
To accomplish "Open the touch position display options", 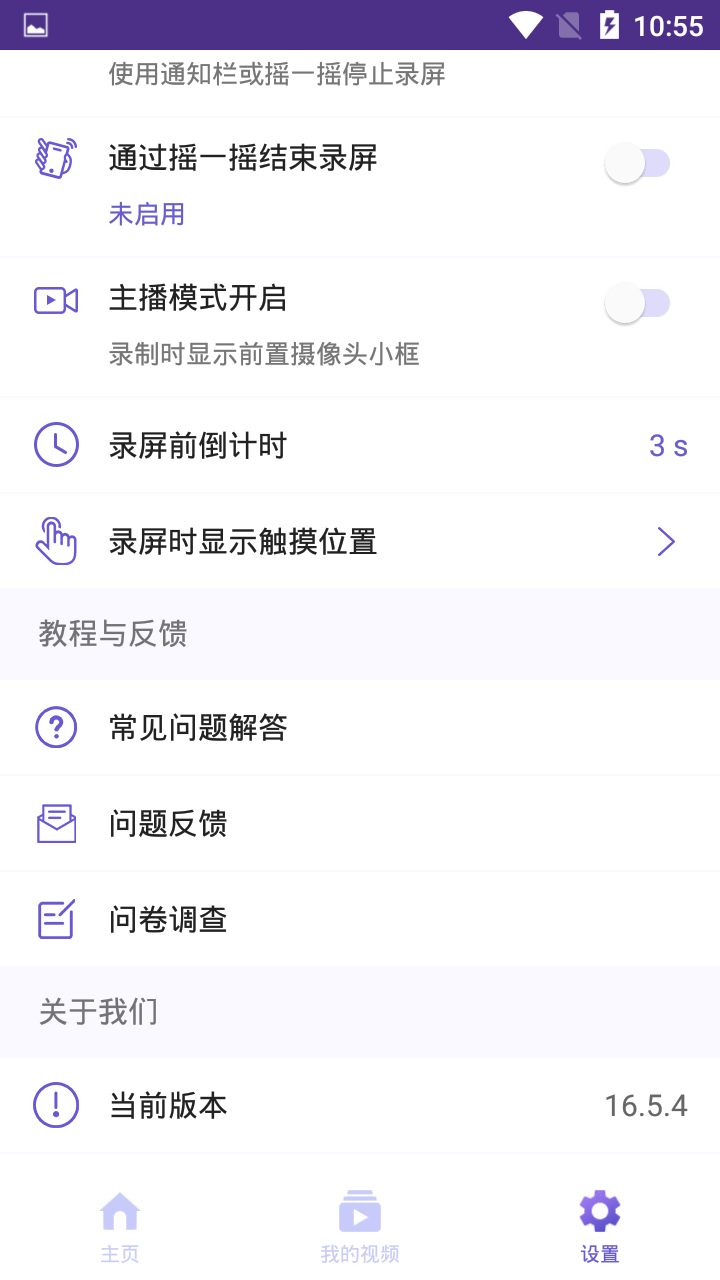I will [360, 541].
